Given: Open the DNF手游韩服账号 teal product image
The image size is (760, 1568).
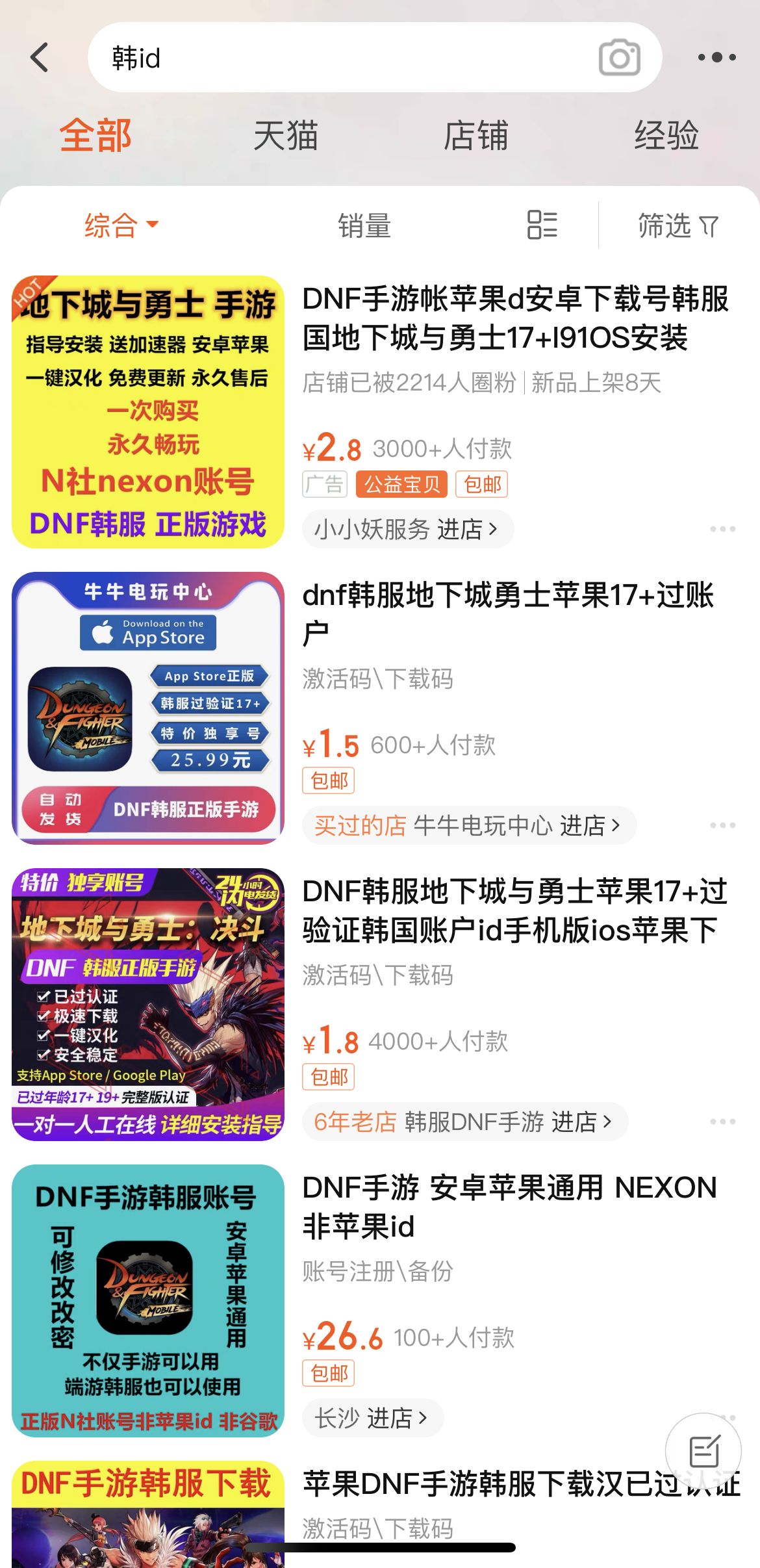Looking at the screenshot, I should tap(148, 1301).
